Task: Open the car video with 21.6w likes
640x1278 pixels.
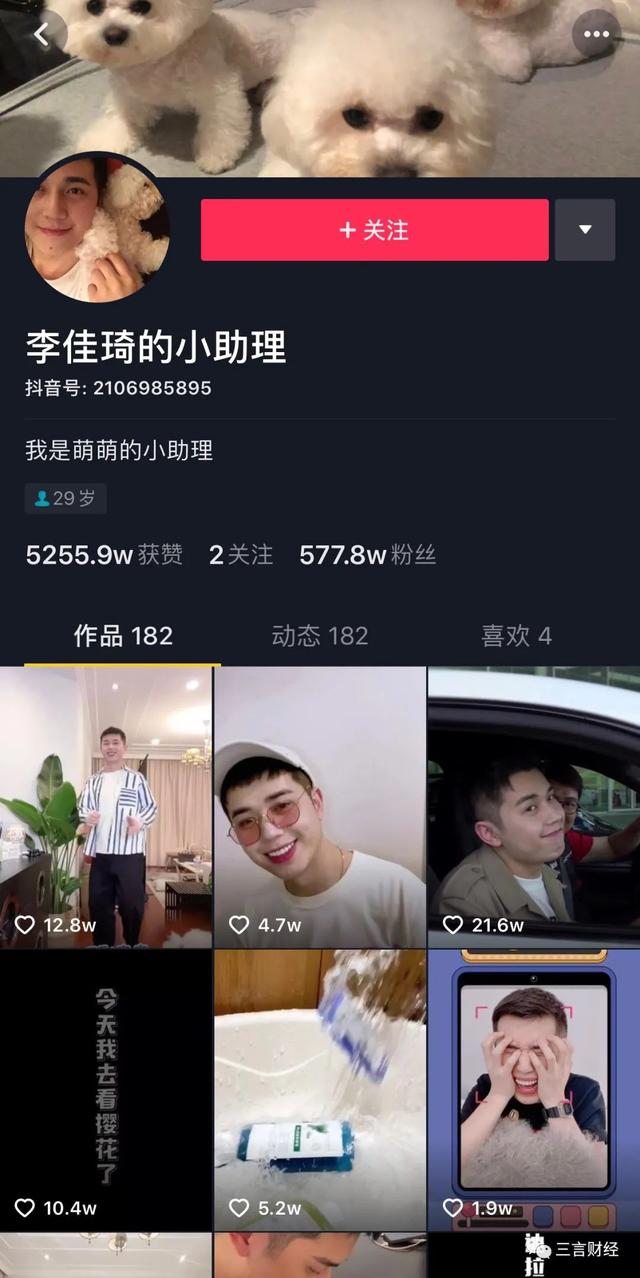Action: [534, 806]
